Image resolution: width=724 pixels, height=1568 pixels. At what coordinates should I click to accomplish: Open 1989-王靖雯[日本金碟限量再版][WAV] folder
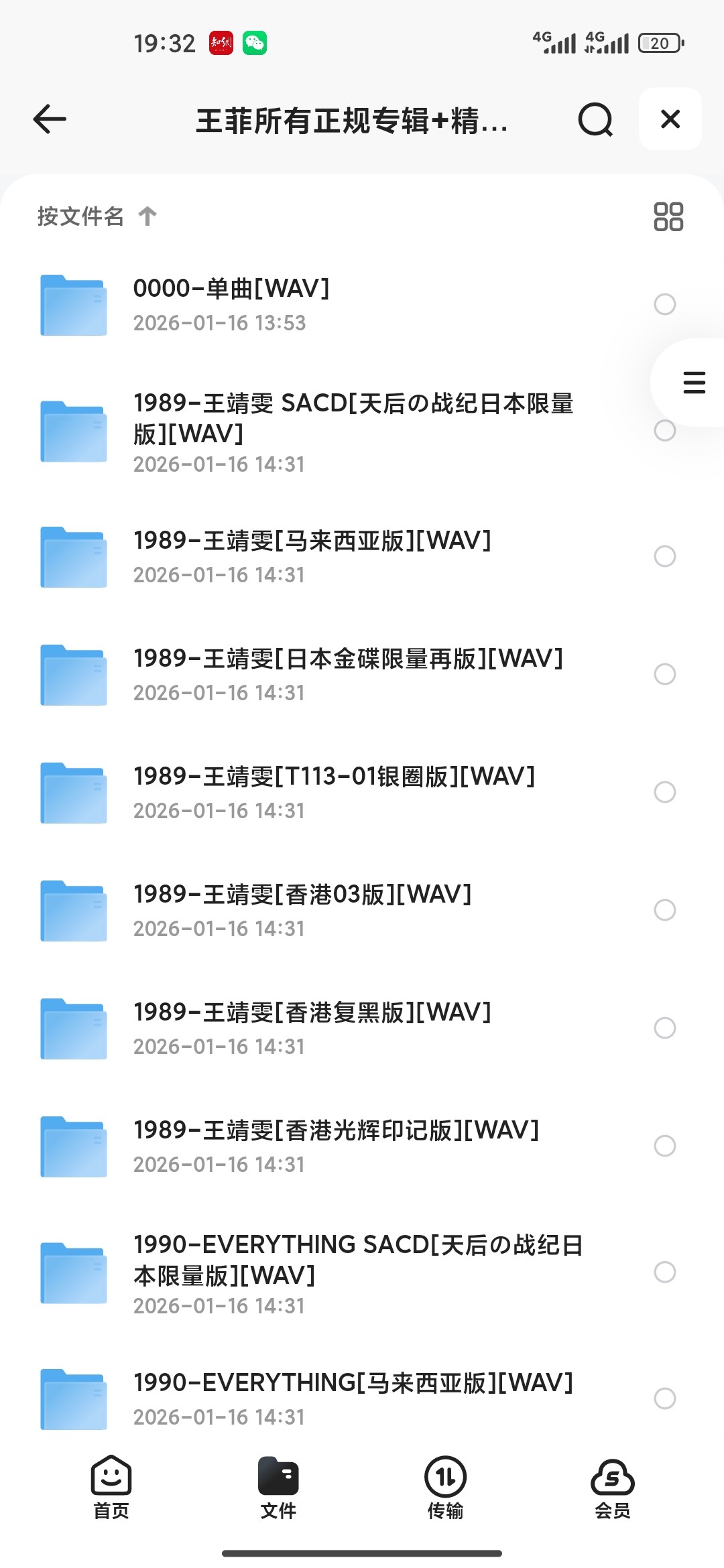click(347, 659)
